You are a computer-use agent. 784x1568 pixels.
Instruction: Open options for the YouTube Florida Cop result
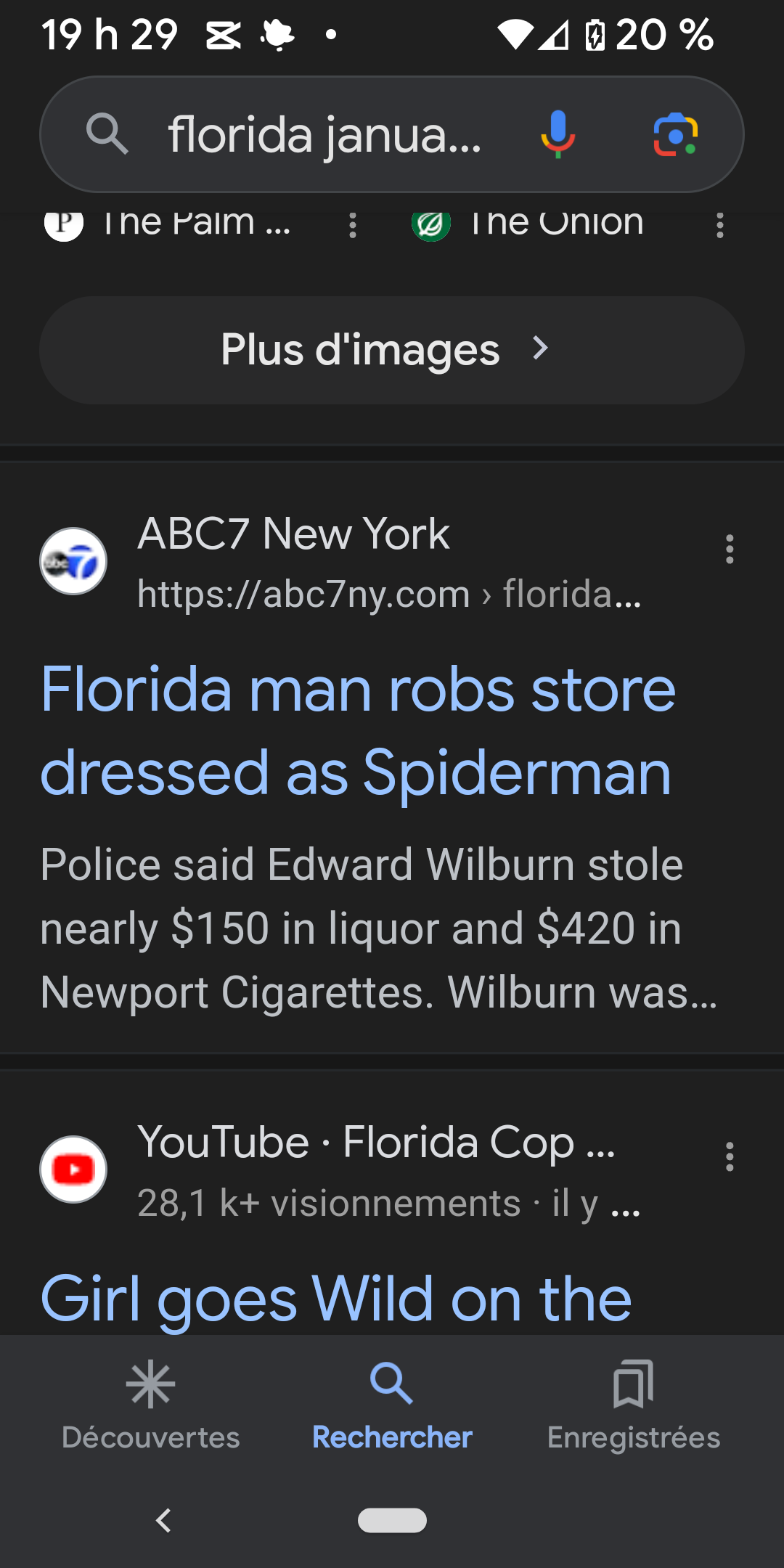(730, 1156)
